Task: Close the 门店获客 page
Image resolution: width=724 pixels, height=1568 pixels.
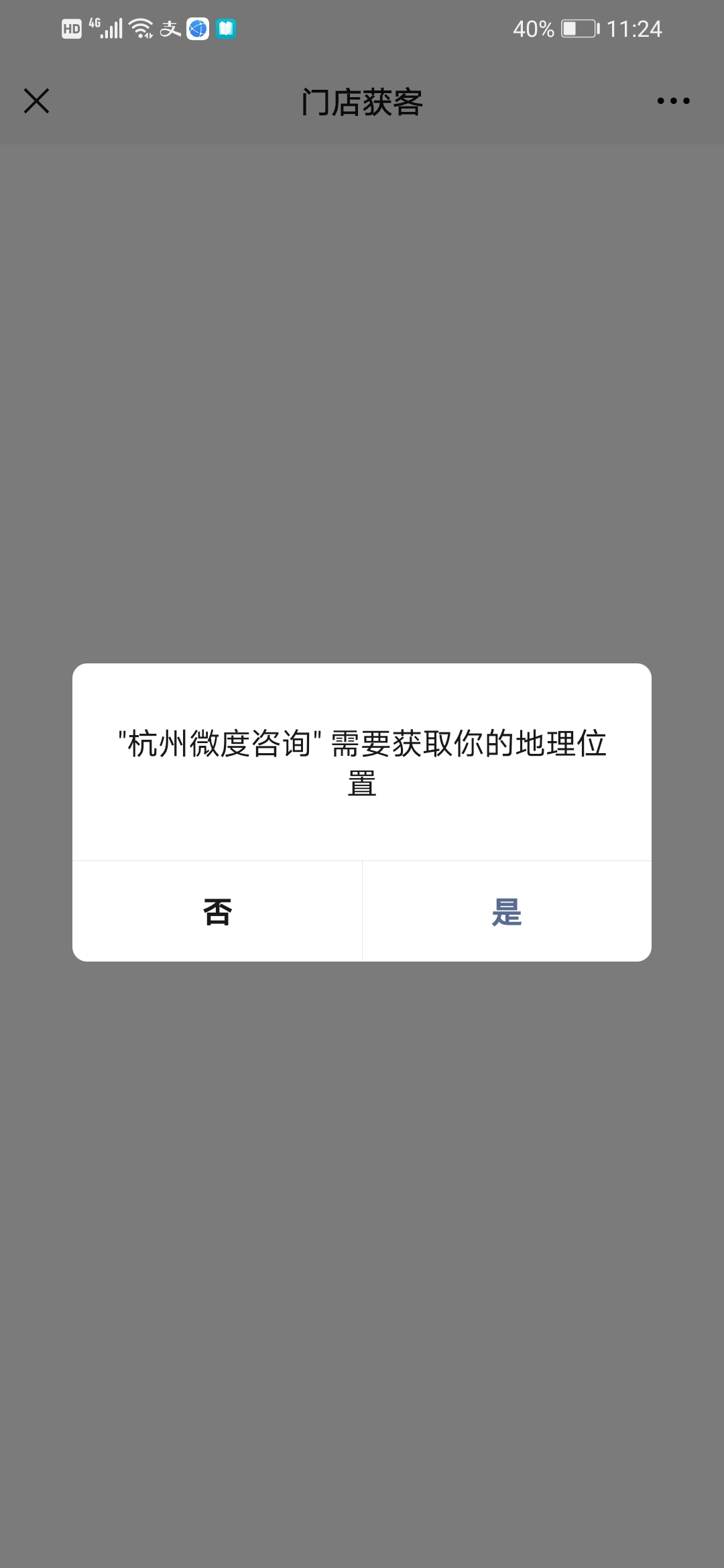Action: [37, 101]
